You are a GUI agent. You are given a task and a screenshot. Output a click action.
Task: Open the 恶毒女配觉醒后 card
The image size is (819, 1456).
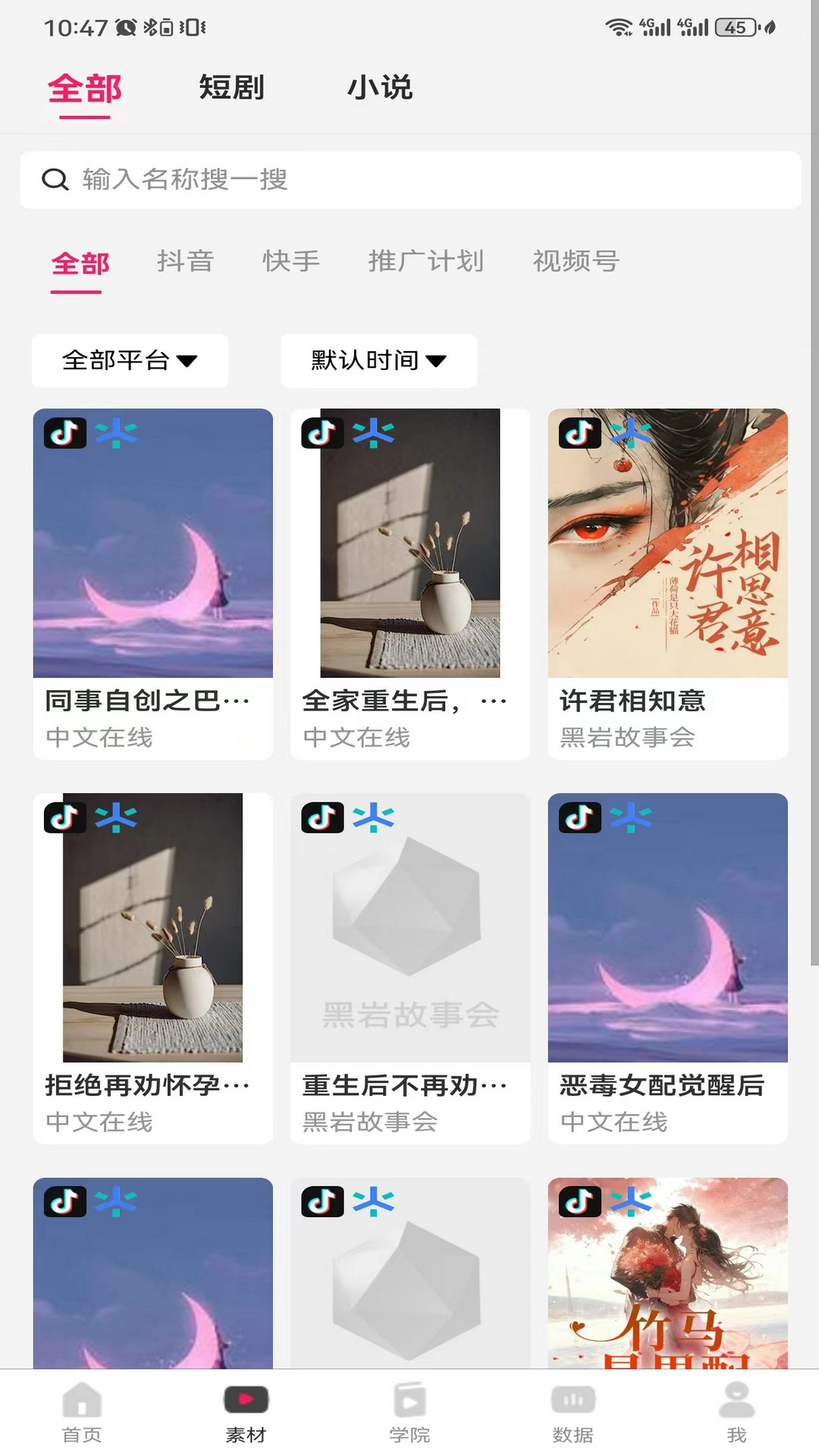click(x=667, y=968)
